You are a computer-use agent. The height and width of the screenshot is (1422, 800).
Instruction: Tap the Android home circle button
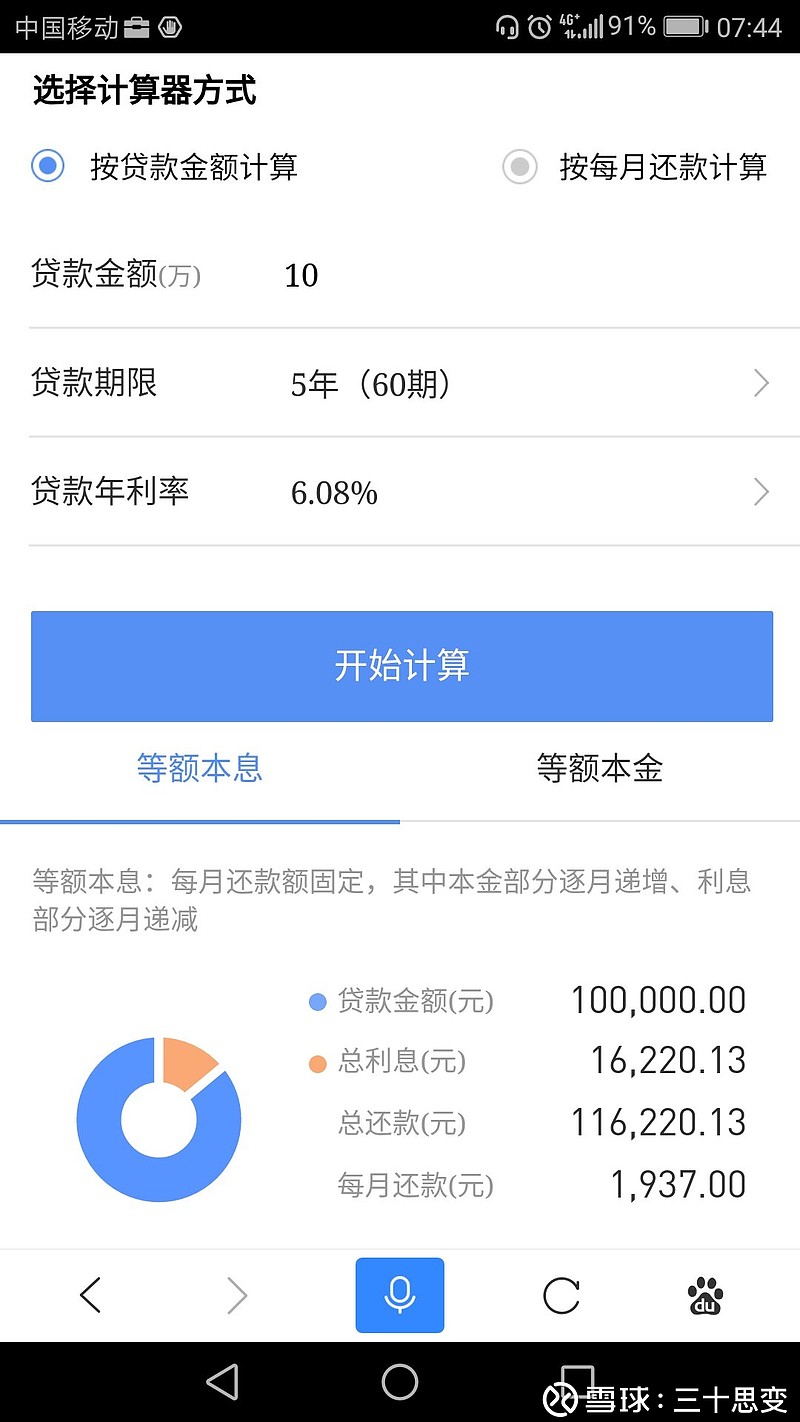pyautogui.click(x=400, y=1384)
